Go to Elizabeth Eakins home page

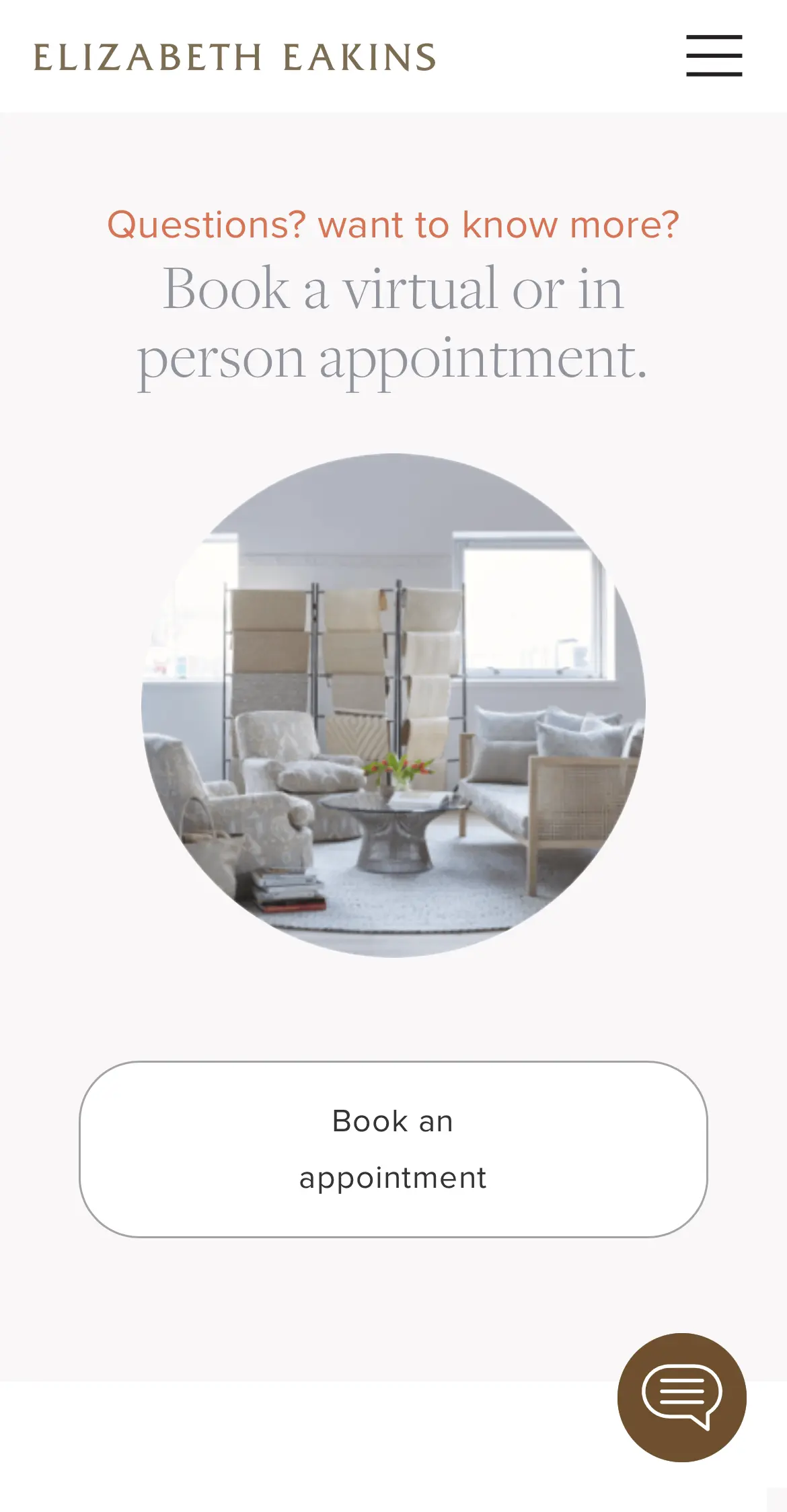pos(235,57)
